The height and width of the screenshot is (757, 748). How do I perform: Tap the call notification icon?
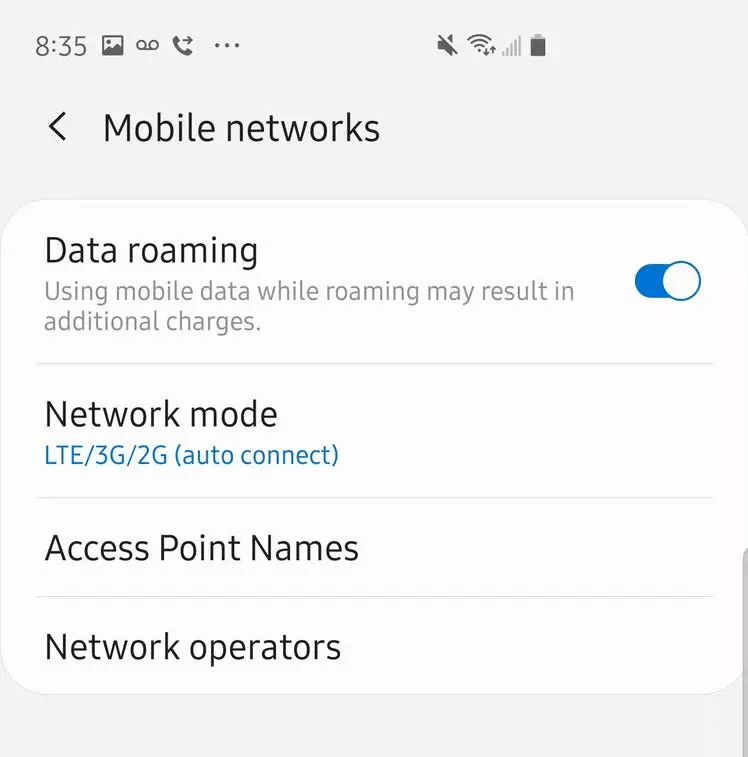coord(181,45)
